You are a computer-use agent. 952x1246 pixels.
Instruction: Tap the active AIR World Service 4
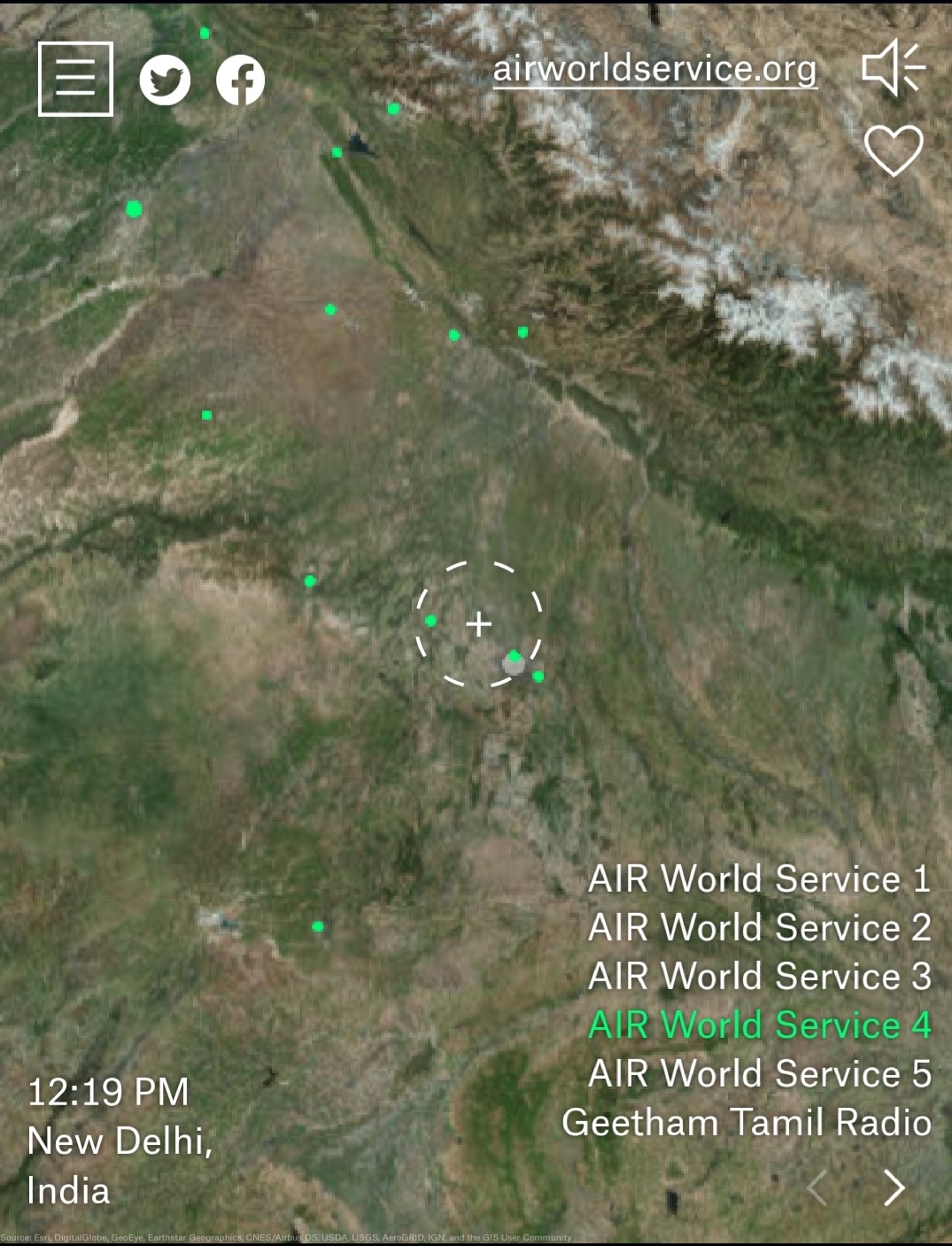click(759, 1025)
